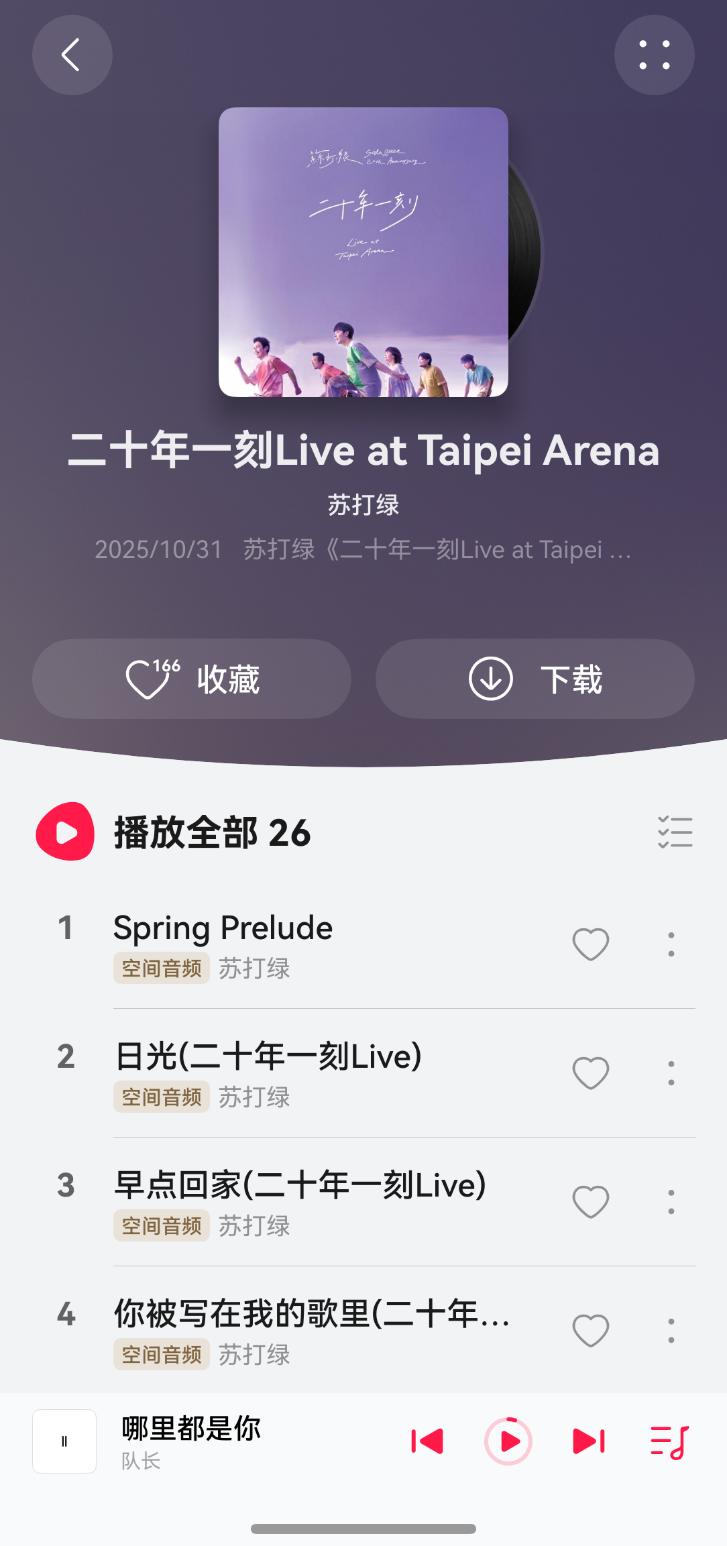This screenshot has width=727, height=1546.
Task: Open more options for 早点回家(二十年一刻Live)
Action: click(x=671, y=1201)
